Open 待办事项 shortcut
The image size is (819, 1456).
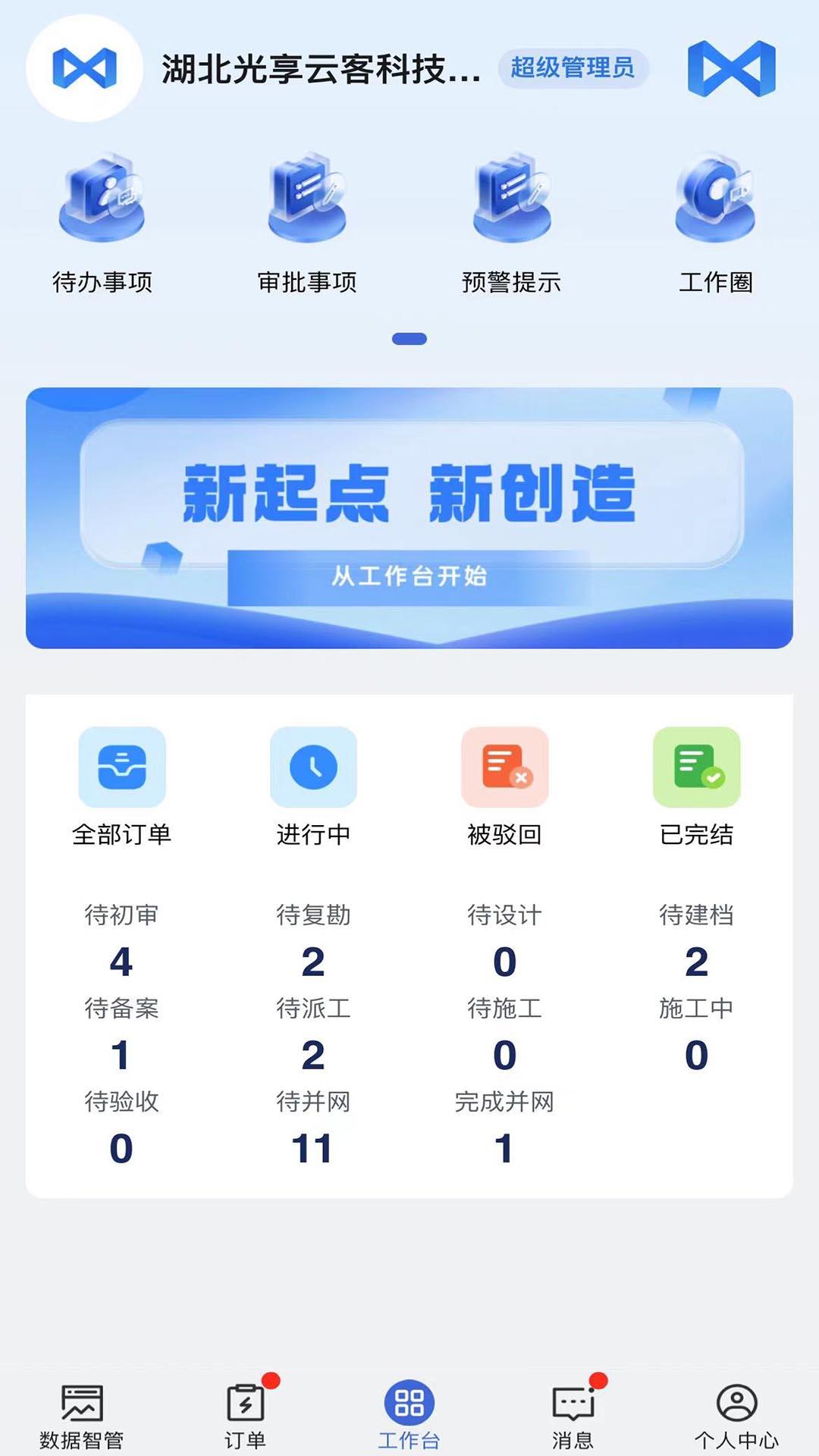pos(102,224)
